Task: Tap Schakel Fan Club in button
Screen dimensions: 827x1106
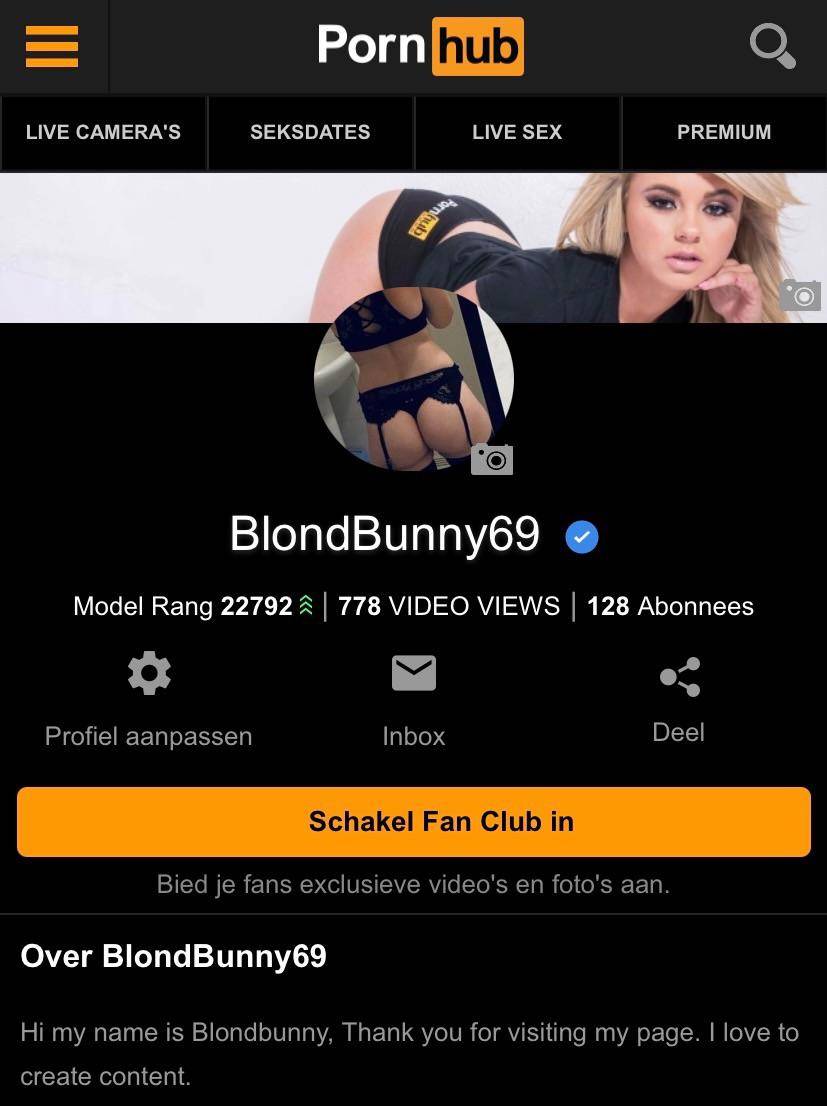Action: 413,821
